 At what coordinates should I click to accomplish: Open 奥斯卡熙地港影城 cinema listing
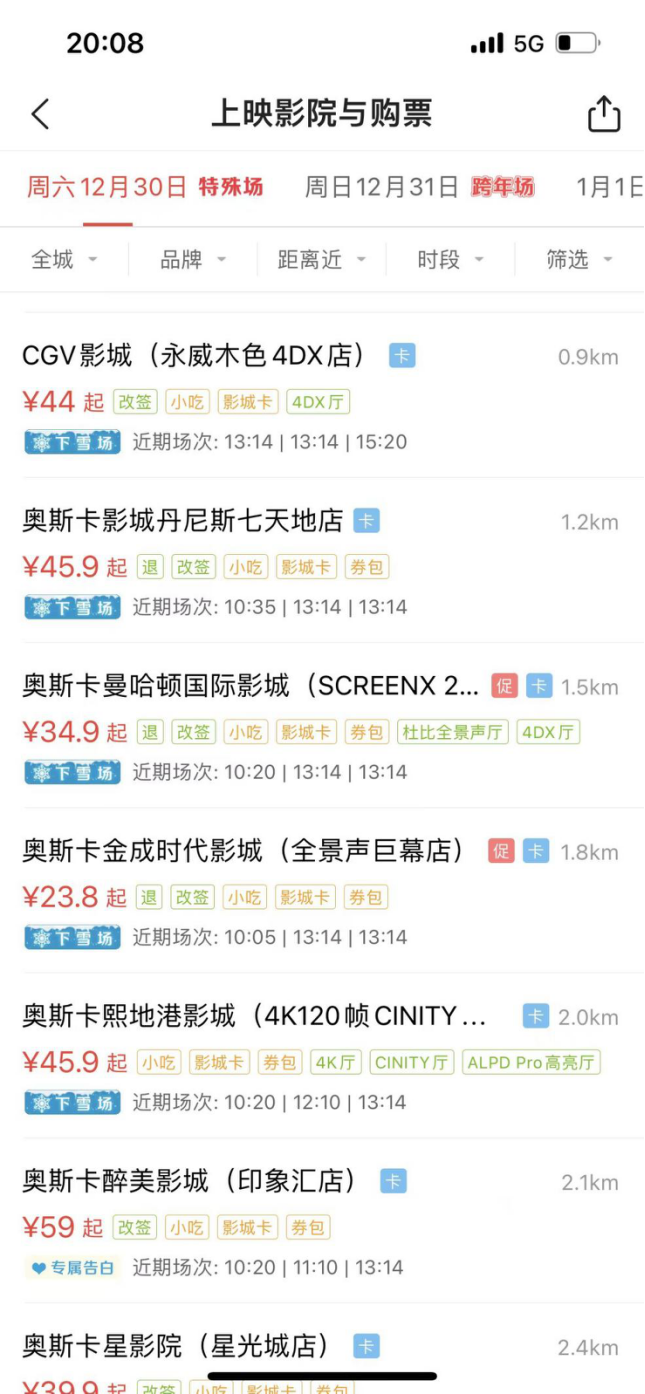coord(322,1056)
